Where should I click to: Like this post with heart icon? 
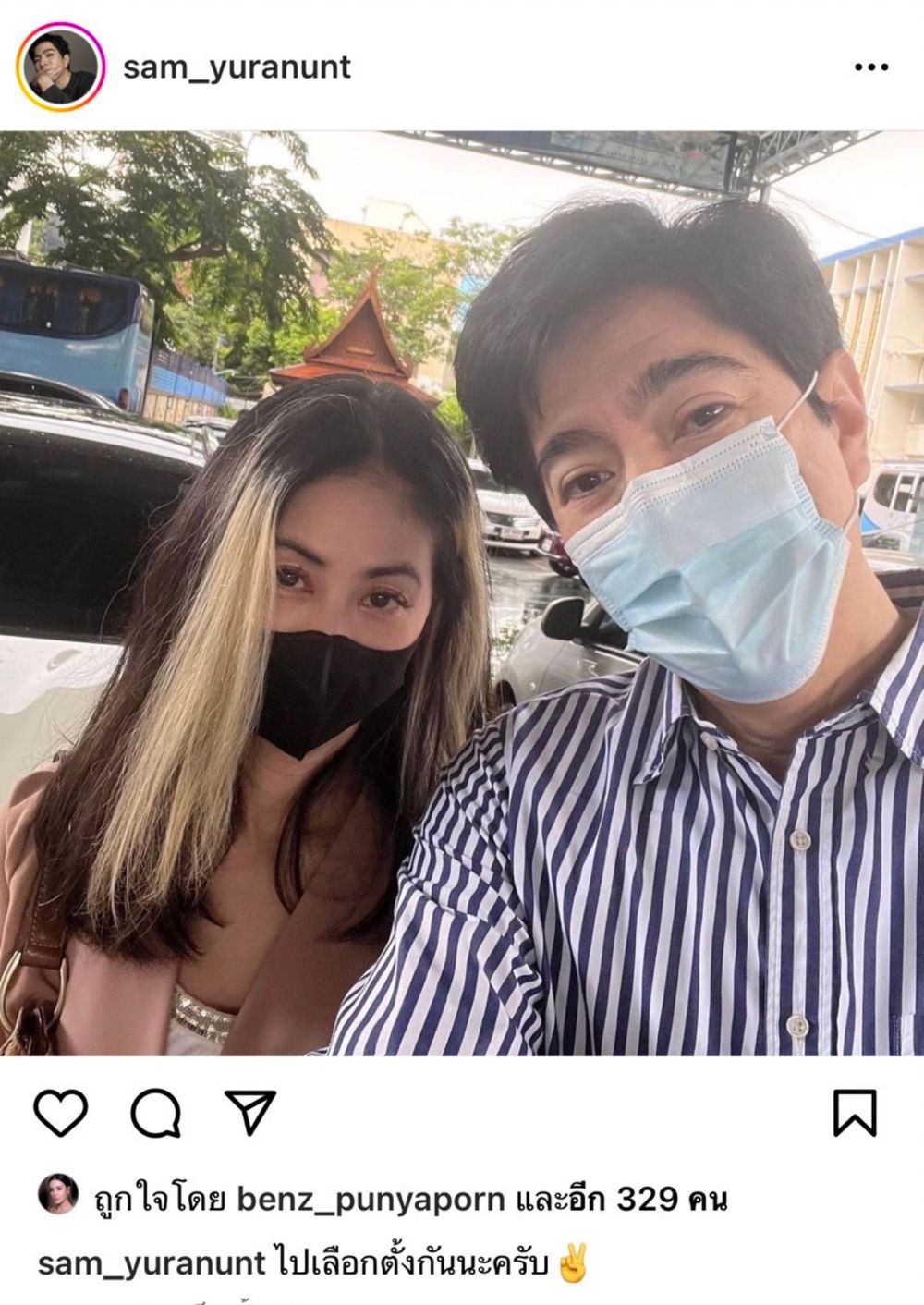click(61, 1112)
